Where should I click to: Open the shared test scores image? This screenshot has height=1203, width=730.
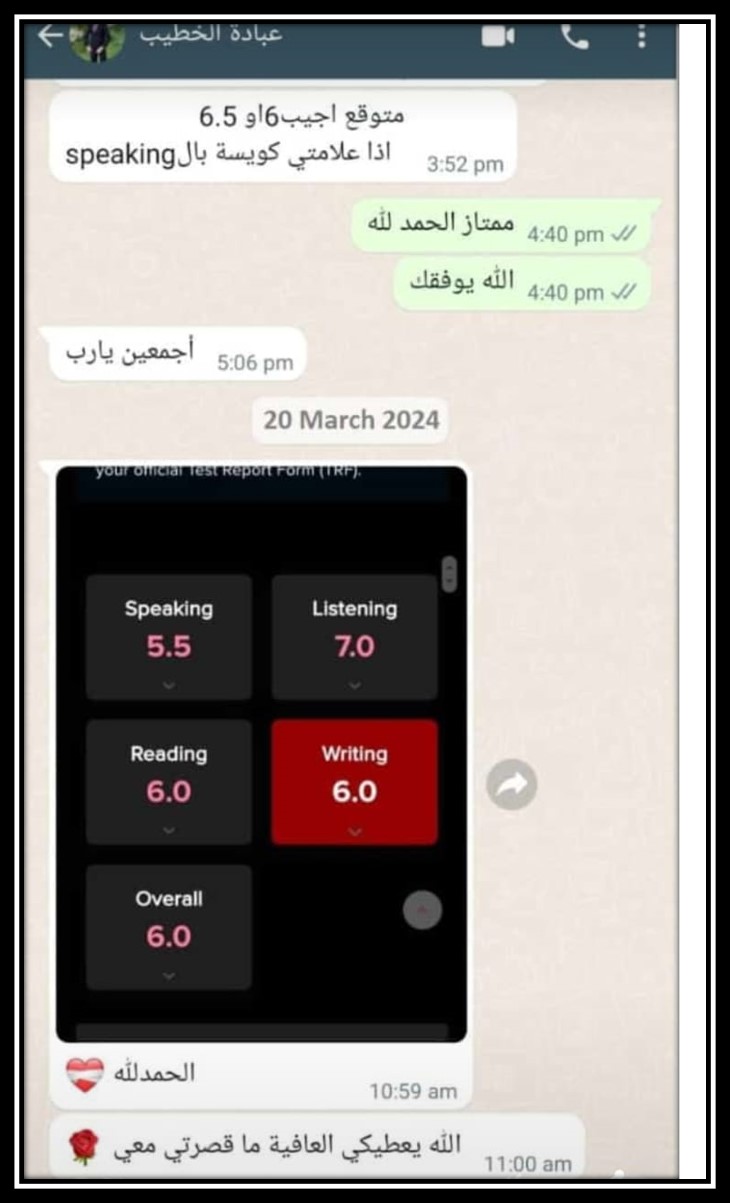(x=261, y=755)
